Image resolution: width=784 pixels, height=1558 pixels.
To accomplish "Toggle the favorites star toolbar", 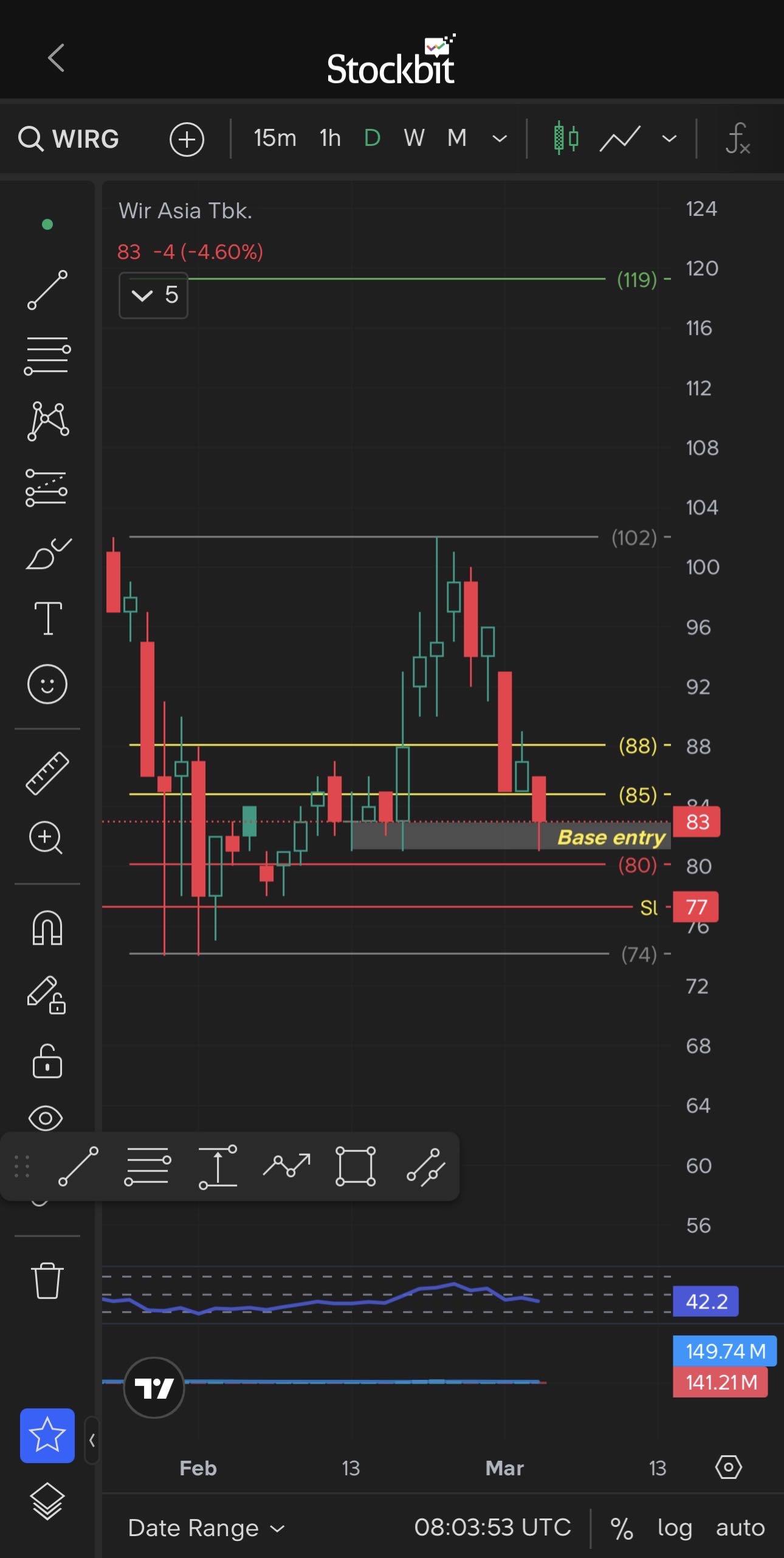I will pos(47,1435).
